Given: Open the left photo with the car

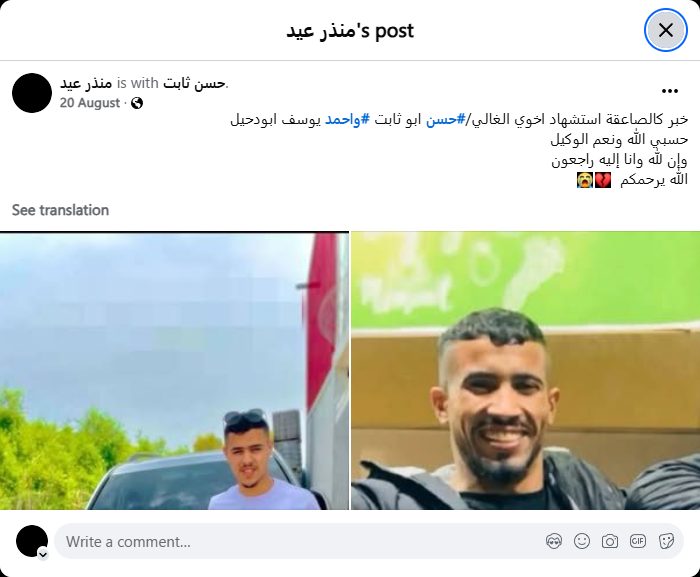Looking at the screenshot, I should (x=174, y=370).
